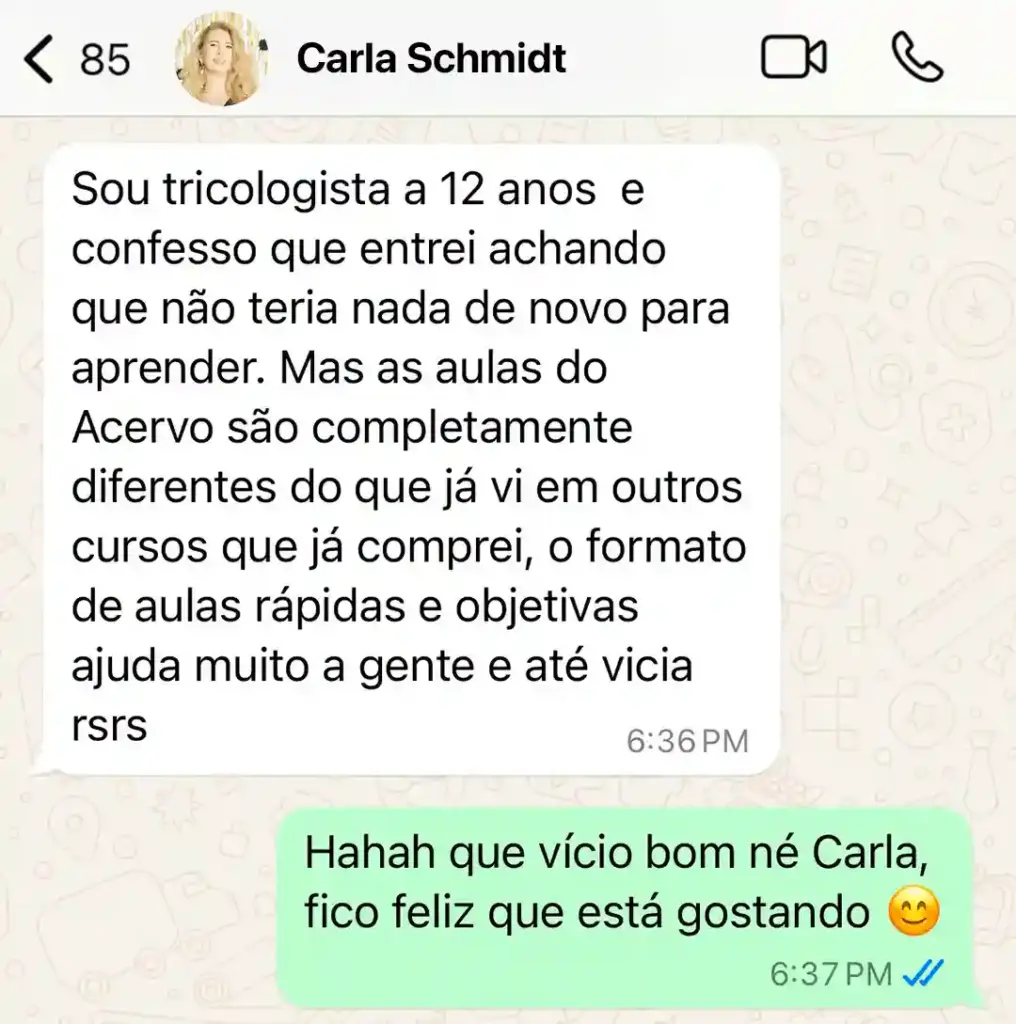
Task: Start a video call with Carla
Action: (794, 58)
